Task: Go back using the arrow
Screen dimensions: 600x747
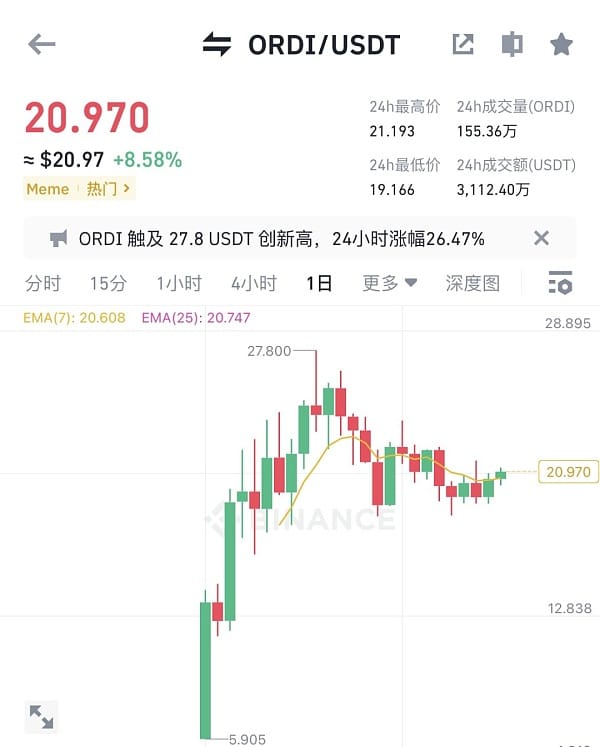Action: (x=42, y=44)
